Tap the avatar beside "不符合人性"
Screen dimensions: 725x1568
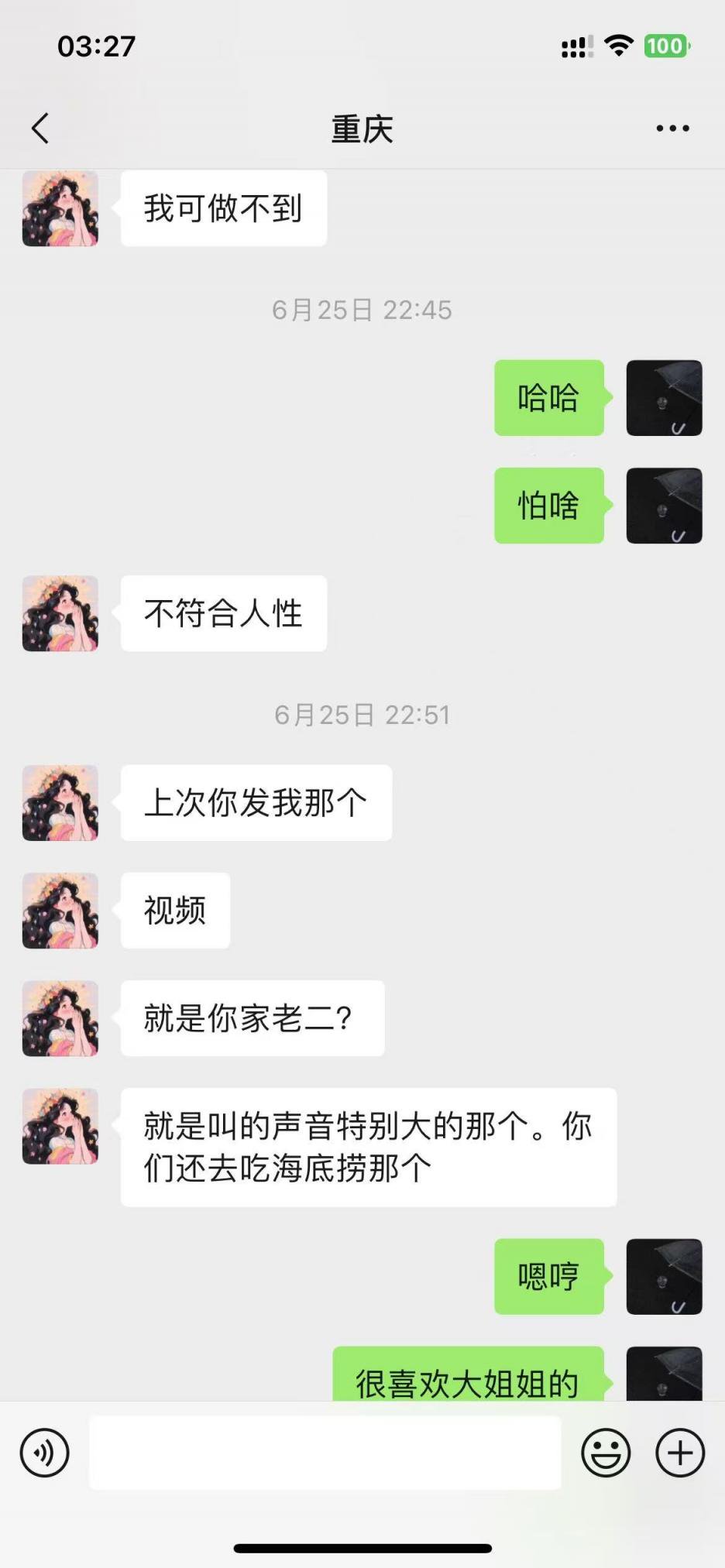coord(60,613)
